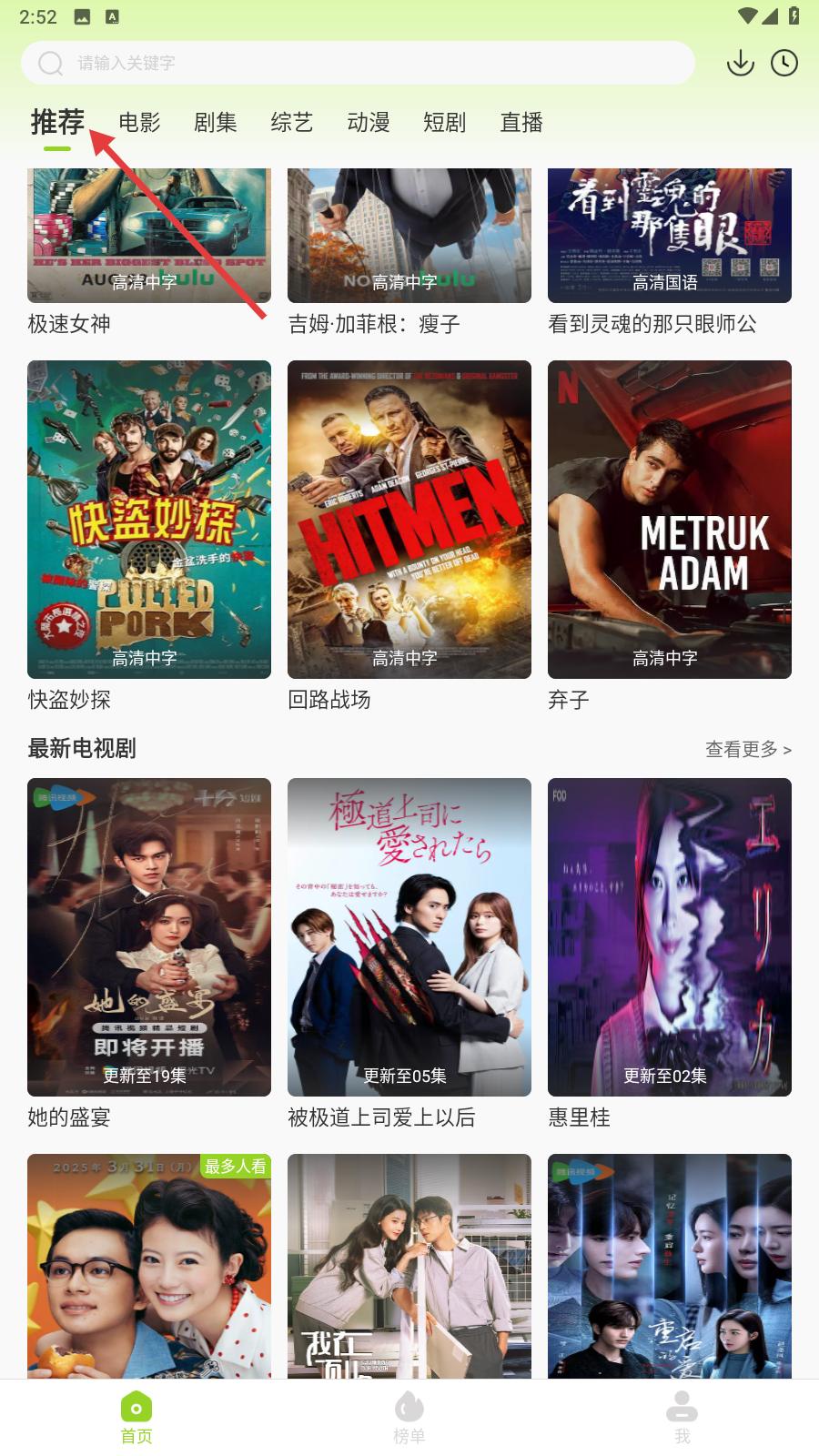Open the downloads icon
819x1456 pixels.
[x=741, y=63]
